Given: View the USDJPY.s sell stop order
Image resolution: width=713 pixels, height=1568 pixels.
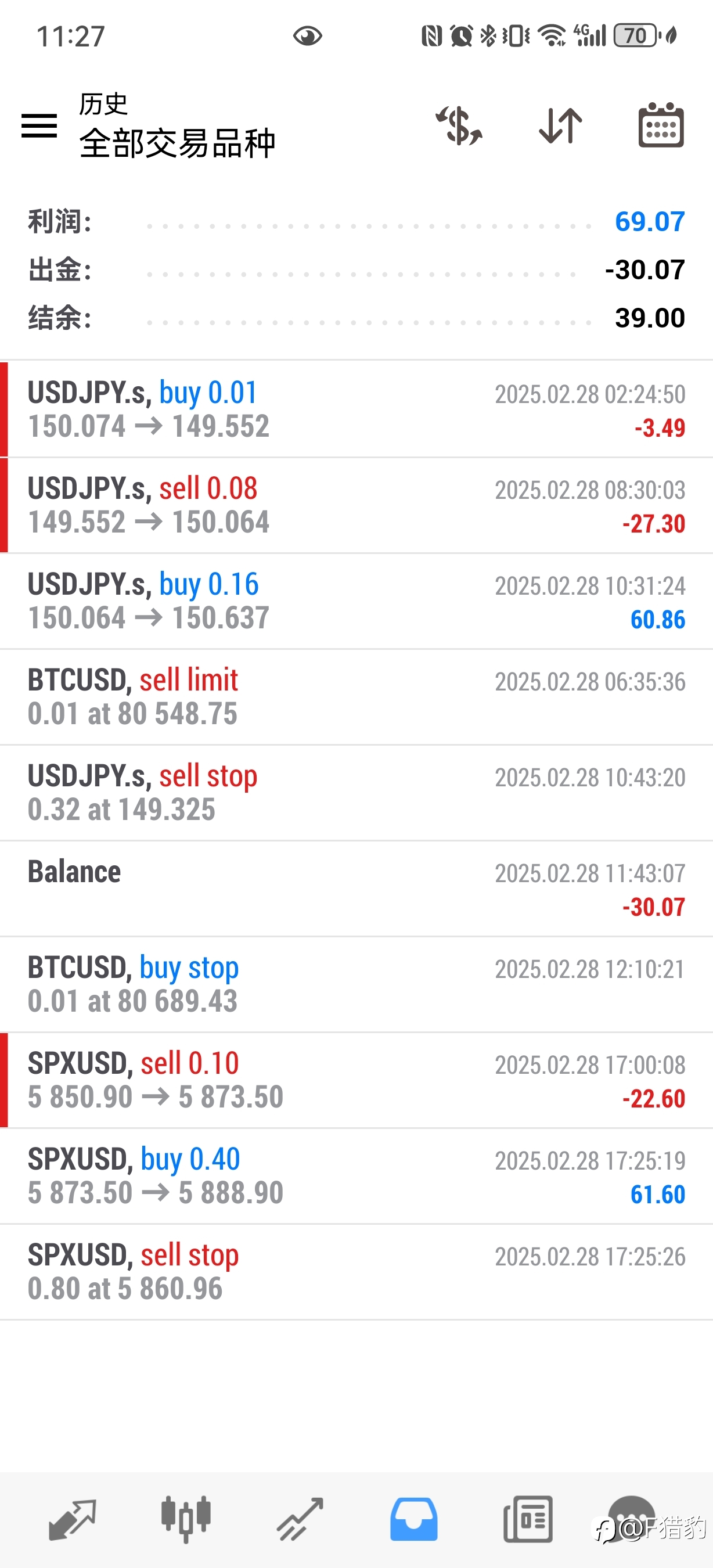Looking at the screenshot, I should [x=356, y=793].
